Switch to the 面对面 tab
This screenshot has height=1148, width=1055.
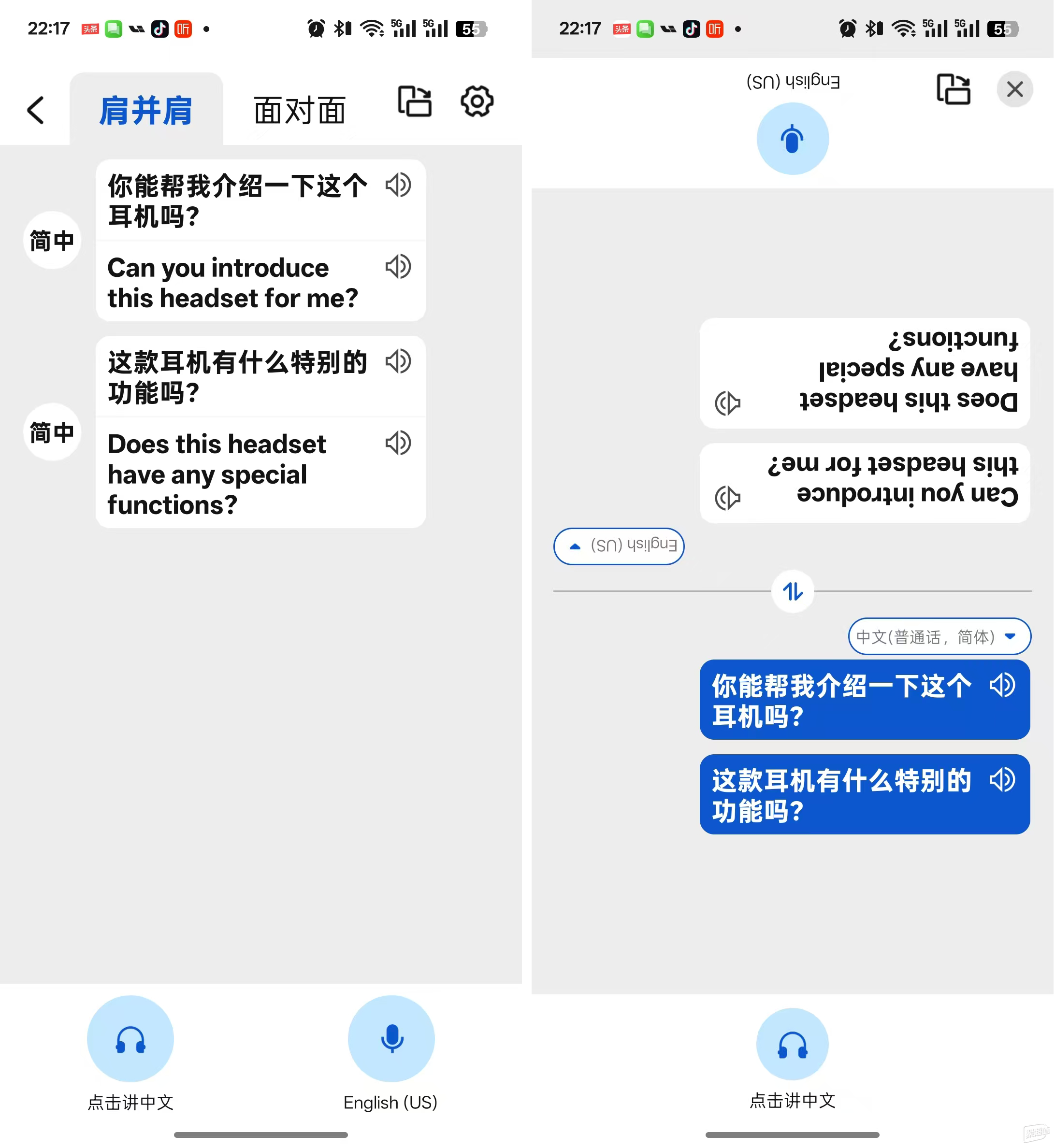[299, 110]
